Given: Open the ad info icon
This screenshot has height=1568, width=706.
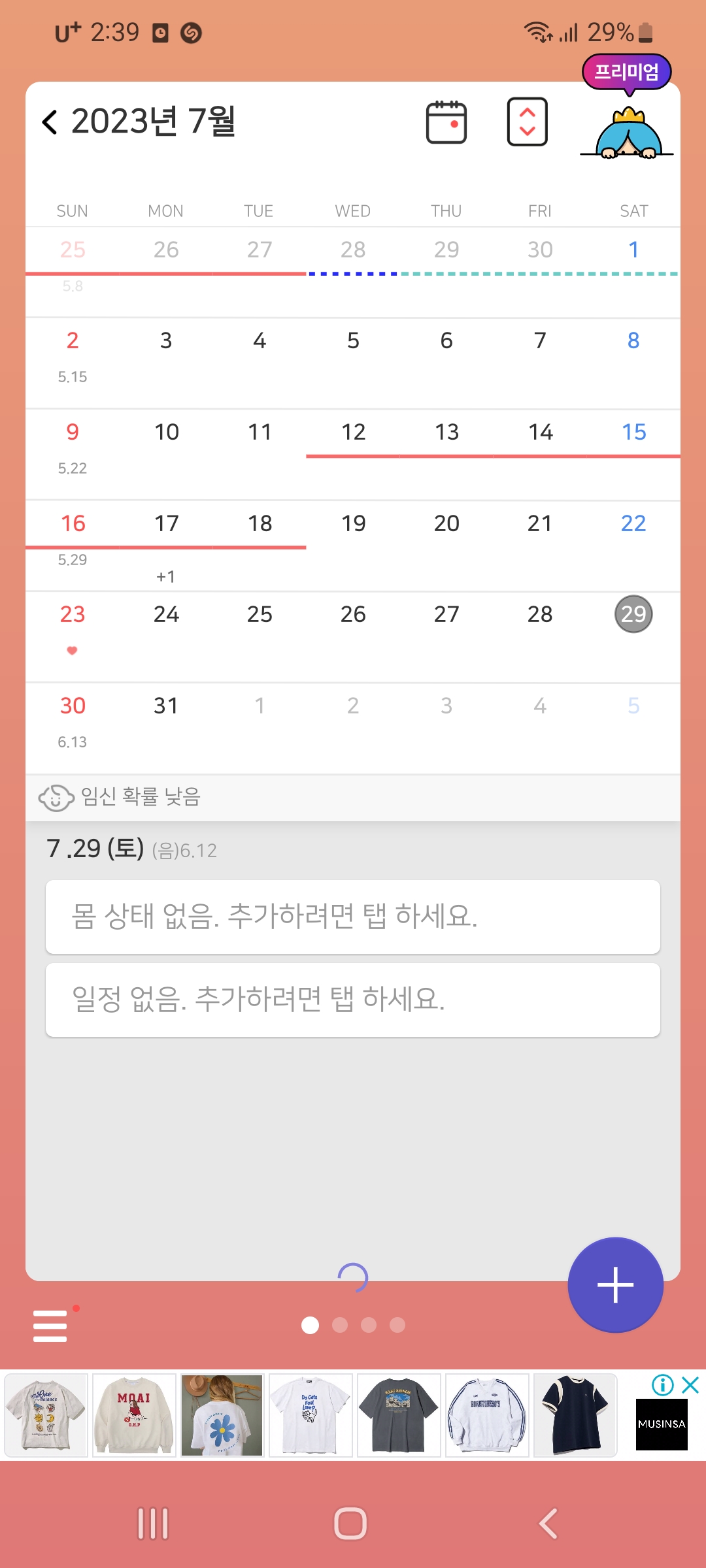Looking at the screenshot, I should point(662,1384).
